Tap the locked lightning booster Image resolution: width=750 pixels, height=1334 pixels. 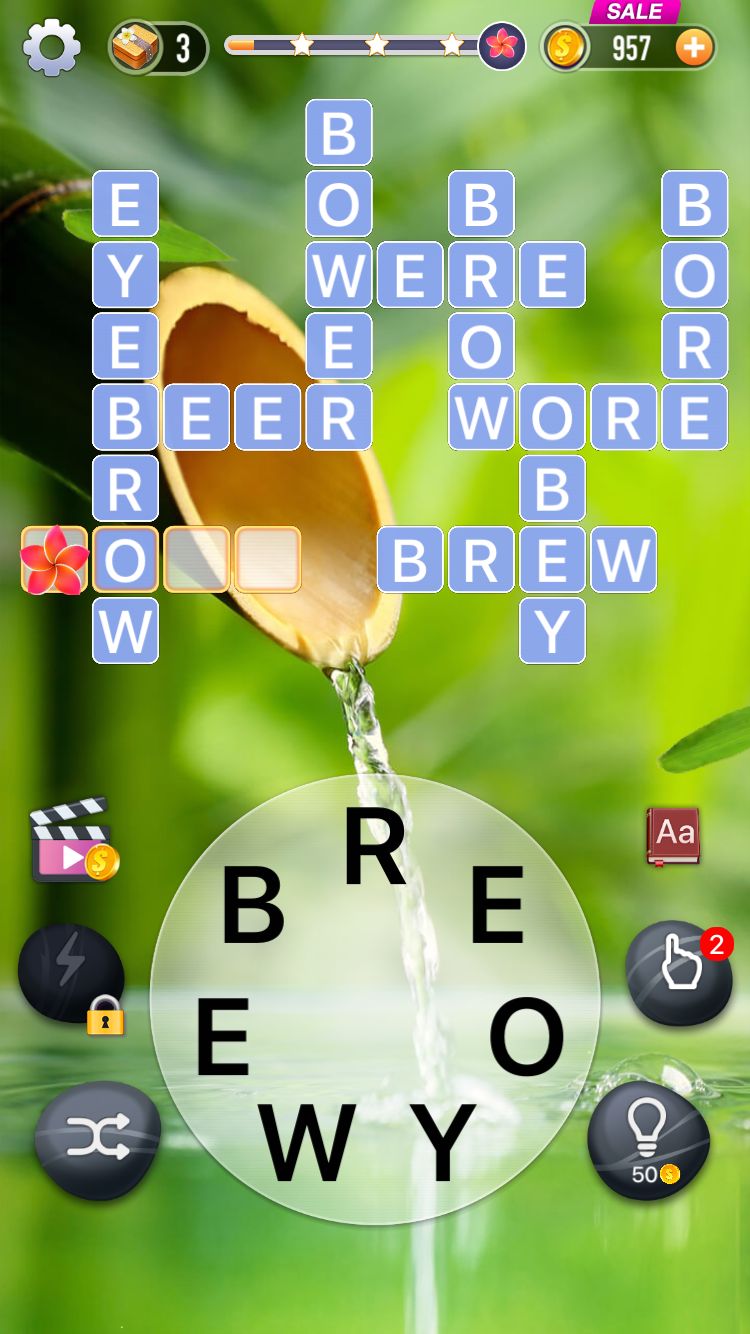tap(71, 975)
